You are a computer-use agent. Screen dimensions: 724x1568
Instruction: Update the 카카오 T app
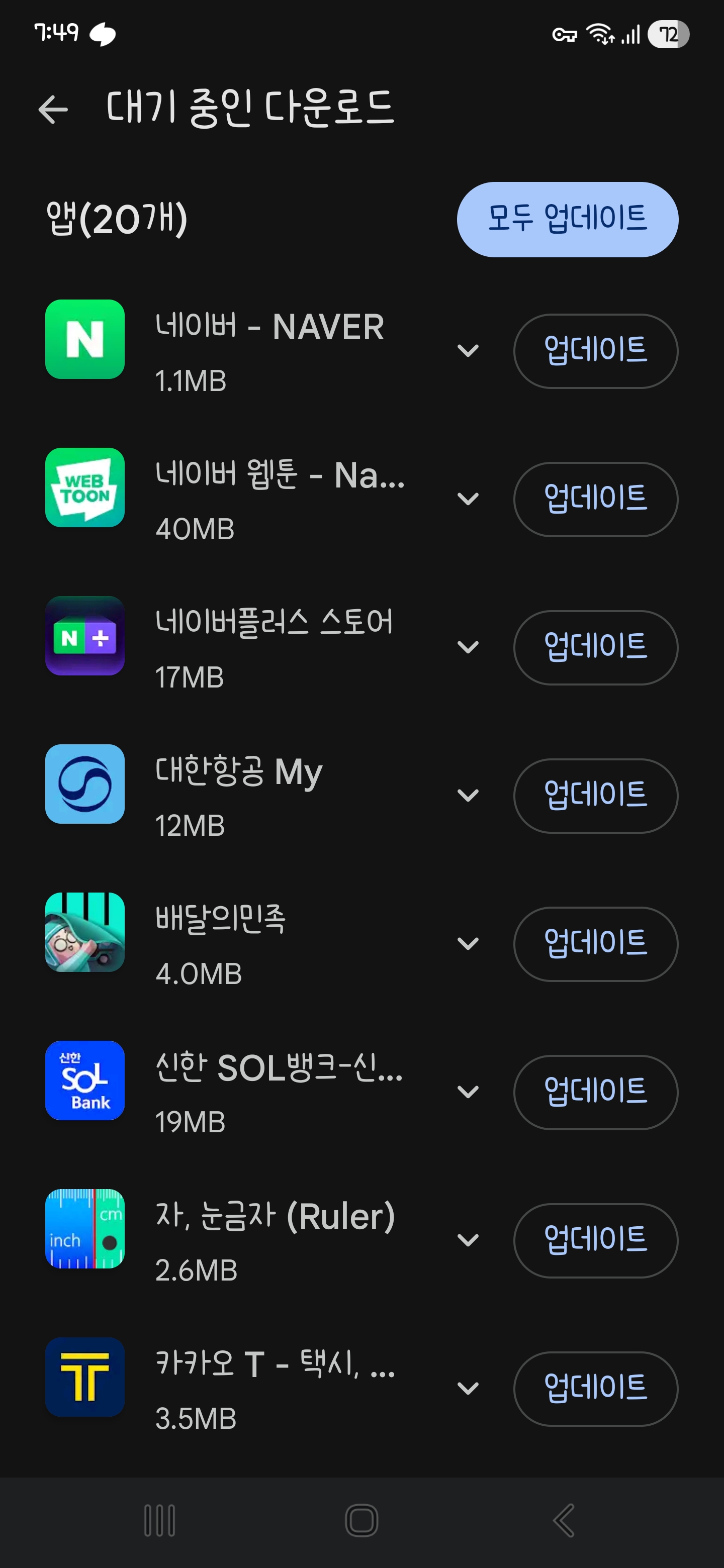tap(595, 1389)
